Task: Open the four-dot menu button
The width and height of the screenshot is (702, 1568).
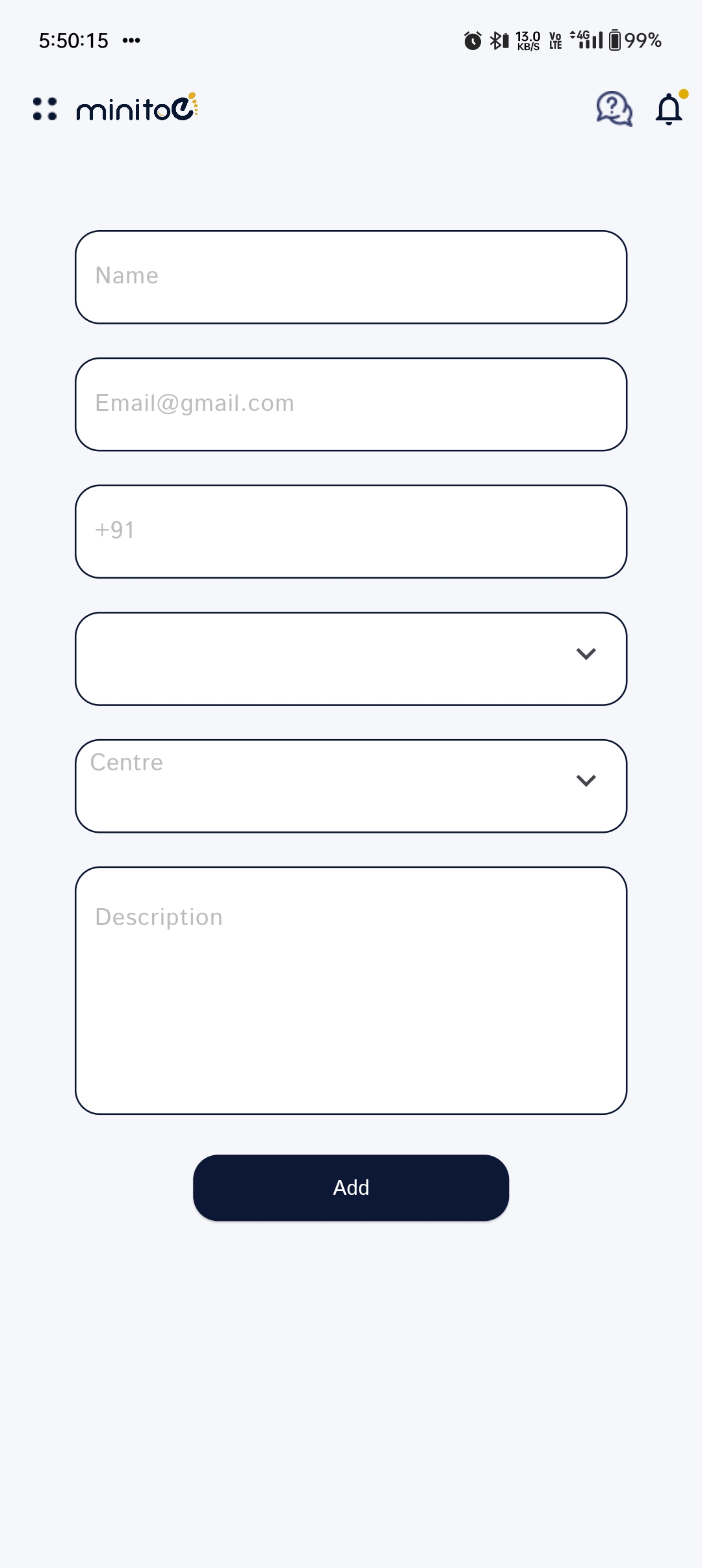Action: click(45, 109)
